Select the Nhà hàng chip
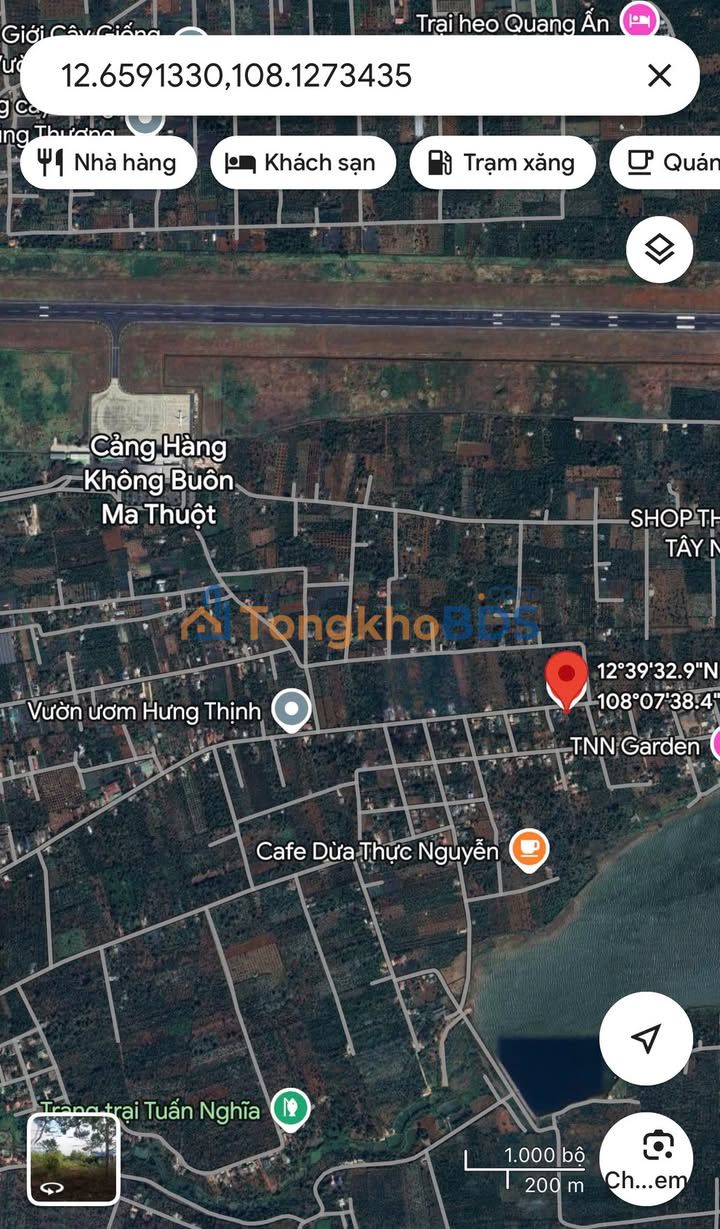The height and width of the screenshot is (1229, 720). click(x=108, y=163)
